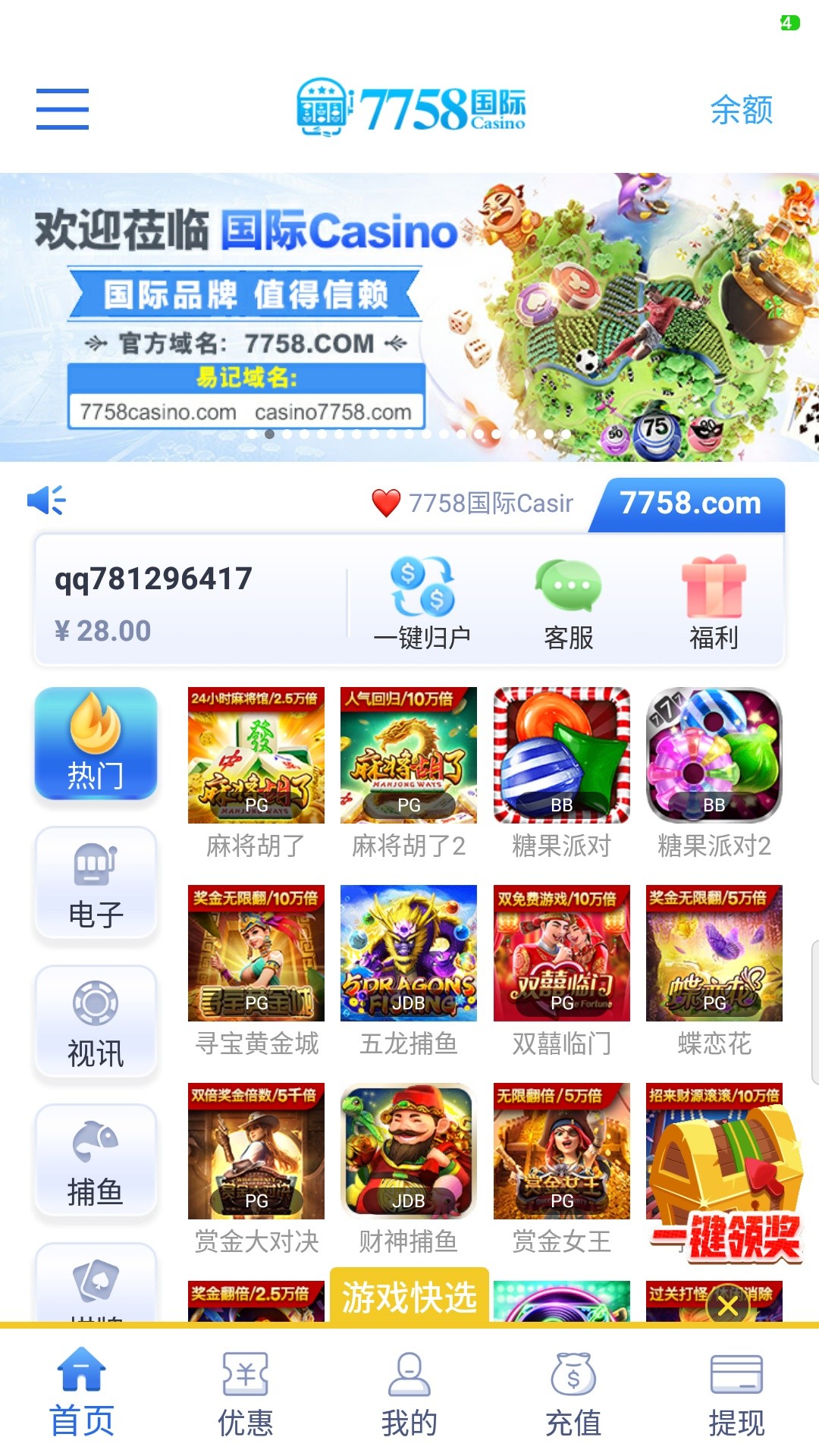Tap the announcement speaker icon
Screen dimensions: 819x1456
46,500
